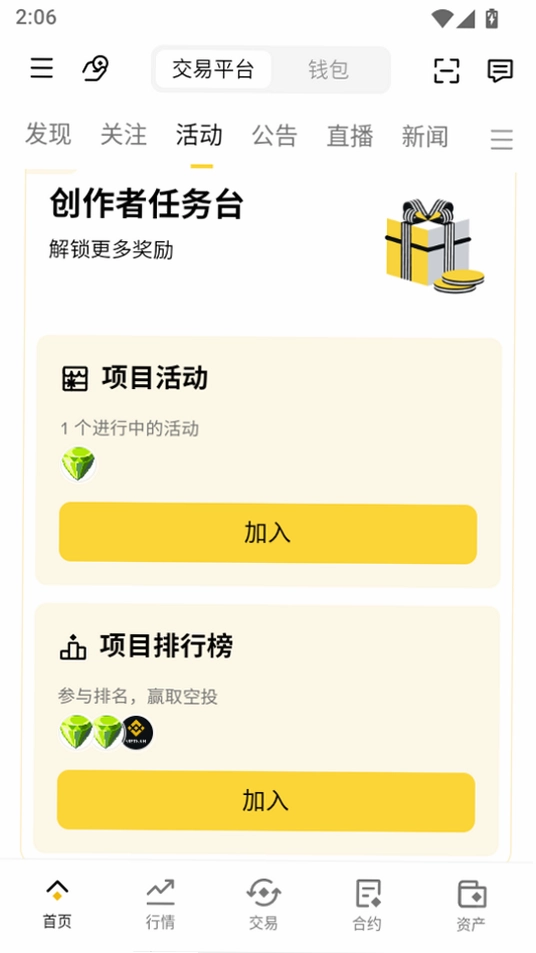Image resolution: width=536 pixels, height=953 pixels.
Task: Tap 加入 under 项目活动
Action: pos(268,533)
